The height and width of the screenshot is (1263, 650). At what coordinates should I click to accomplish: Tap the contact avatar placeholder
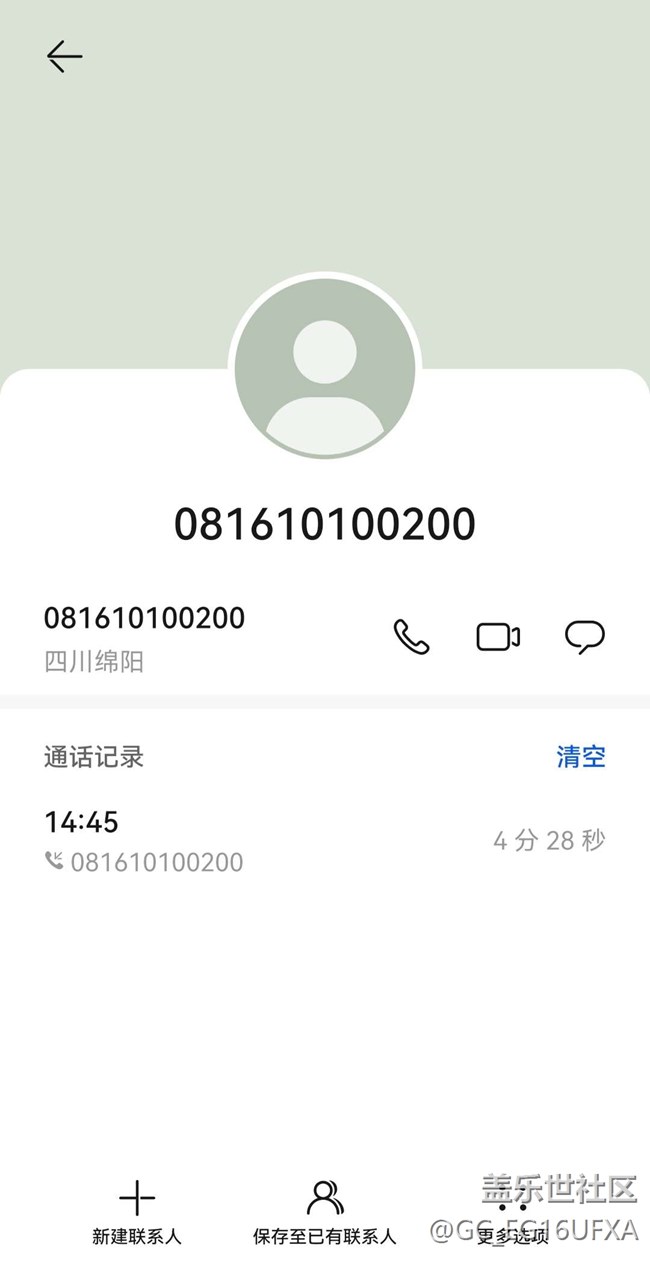325,367
